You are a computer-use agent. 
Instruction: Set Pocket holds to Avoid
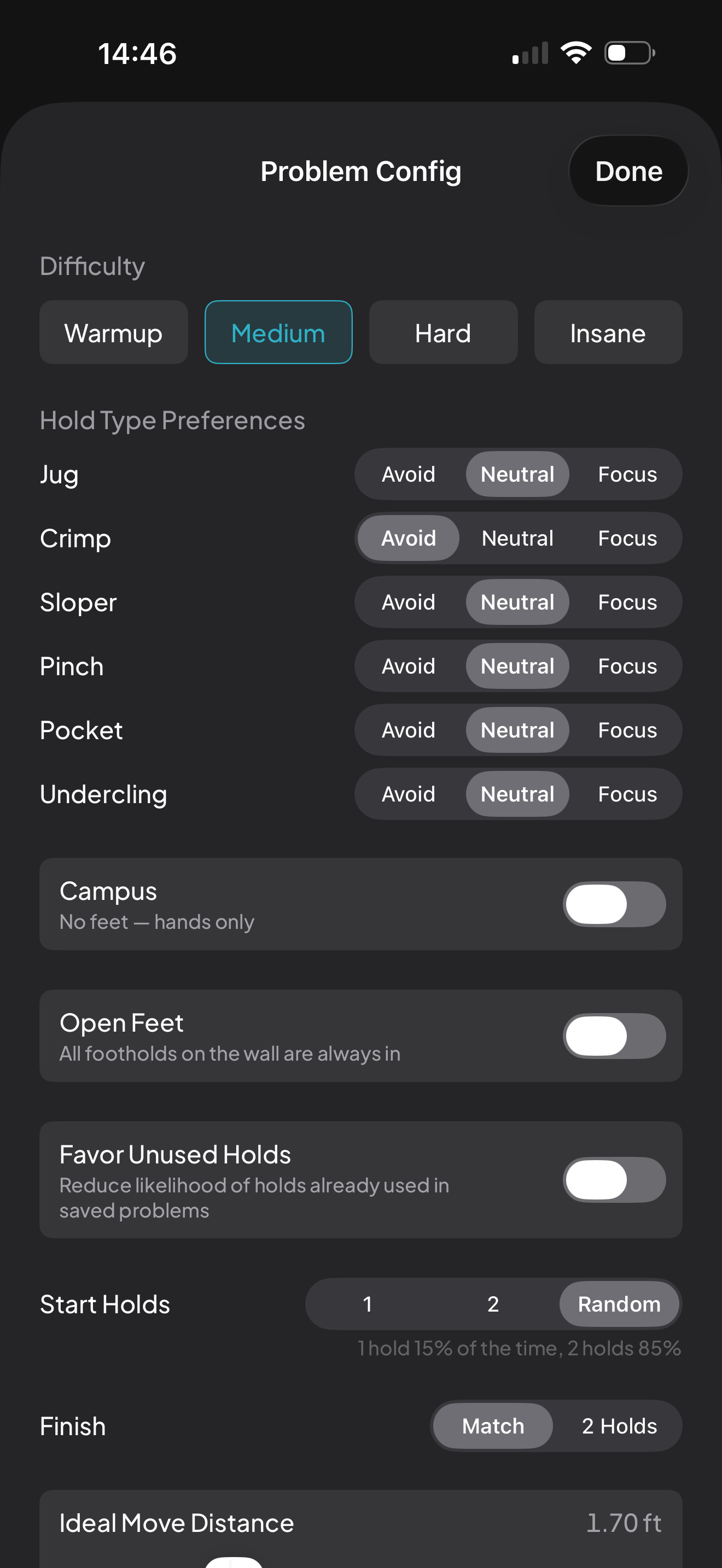pyautogui.click(x=409, y=730)
